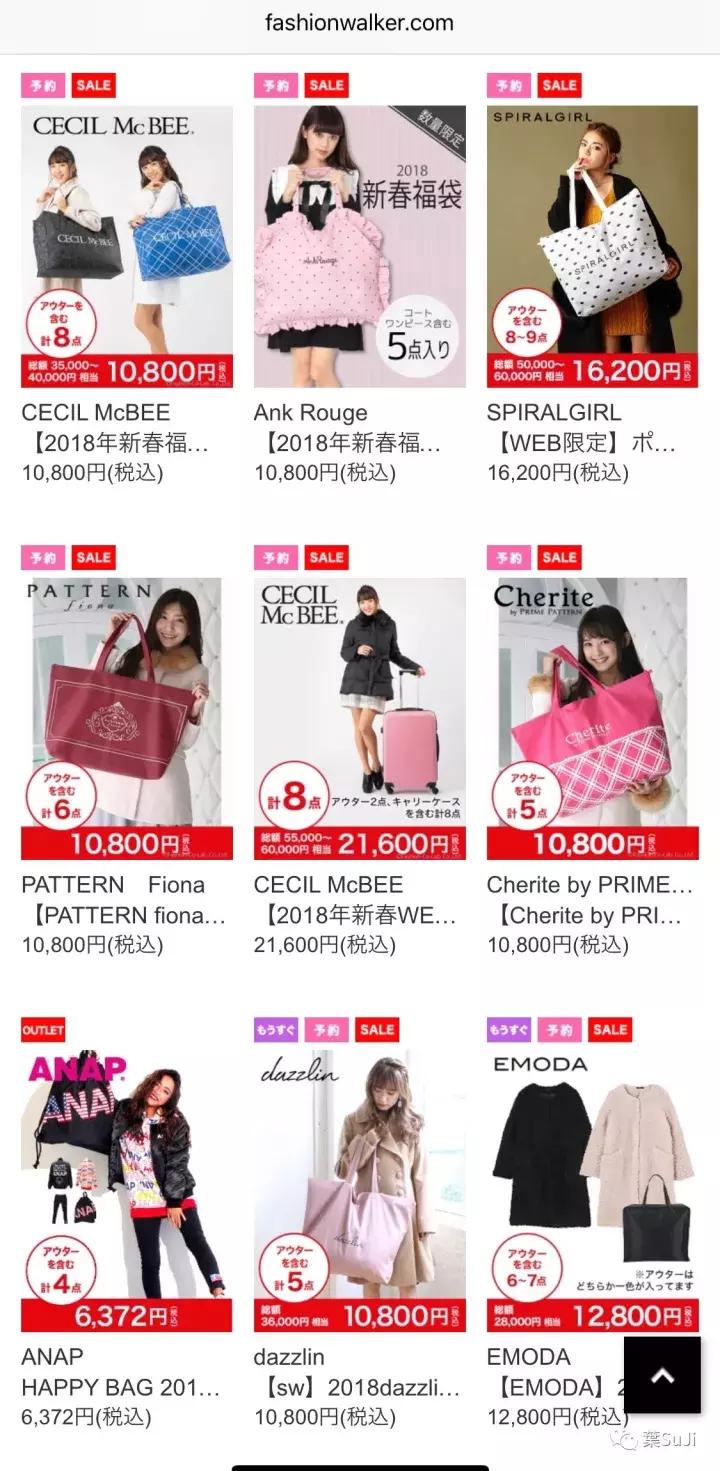The image size is (720, 1471).
Task: Open the CECIL McBEE 10,800円 lucky bag
Action: 127,246
